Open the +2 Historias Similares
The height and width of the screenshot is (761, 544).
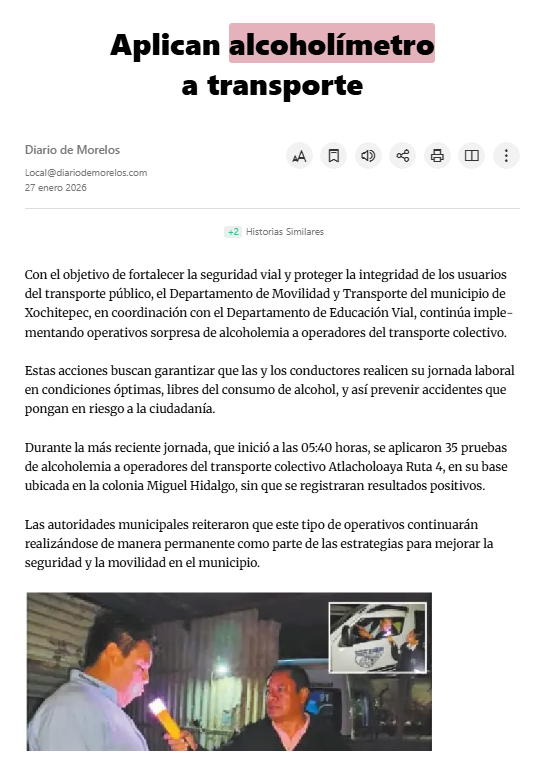(274, 232)
